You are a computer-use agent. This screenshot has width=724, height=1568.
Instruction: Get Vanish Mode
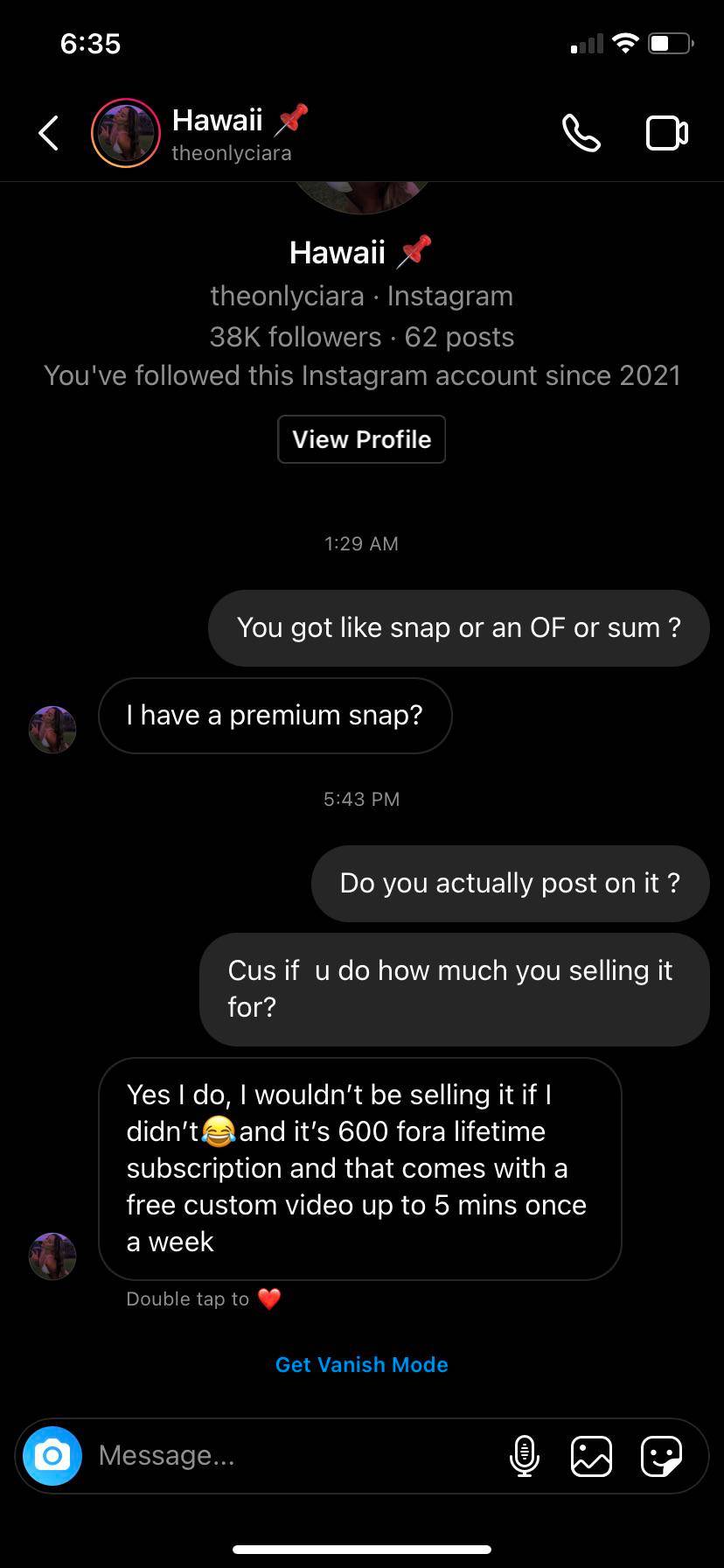point(361,1364)
